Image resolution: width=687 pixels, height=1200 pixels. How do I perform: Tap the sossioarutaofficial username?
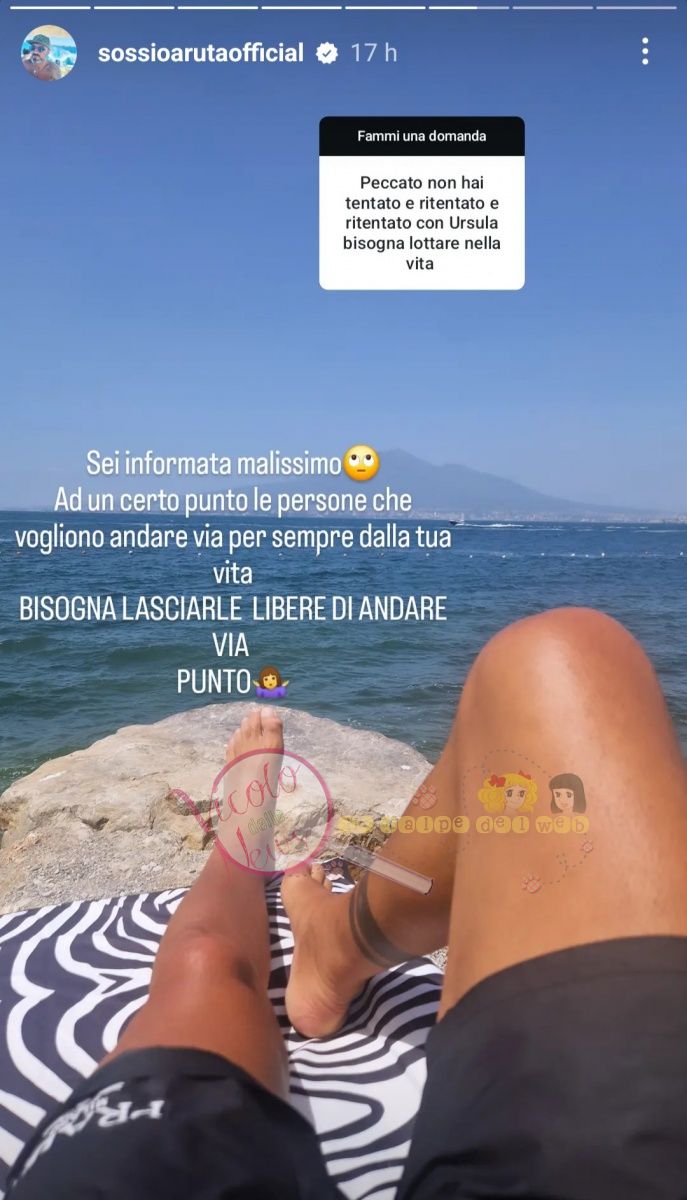[x=200, y=53]
